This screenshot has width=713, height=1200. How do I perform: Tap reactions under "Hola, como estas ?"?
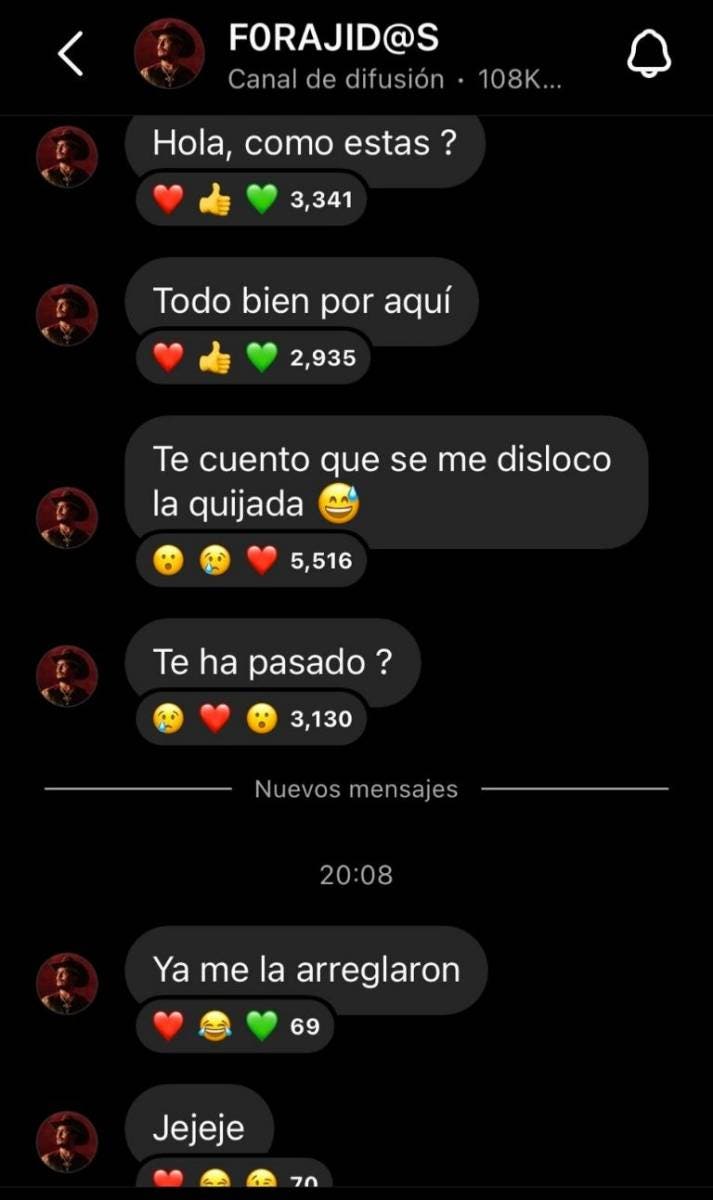coord(252,200)
